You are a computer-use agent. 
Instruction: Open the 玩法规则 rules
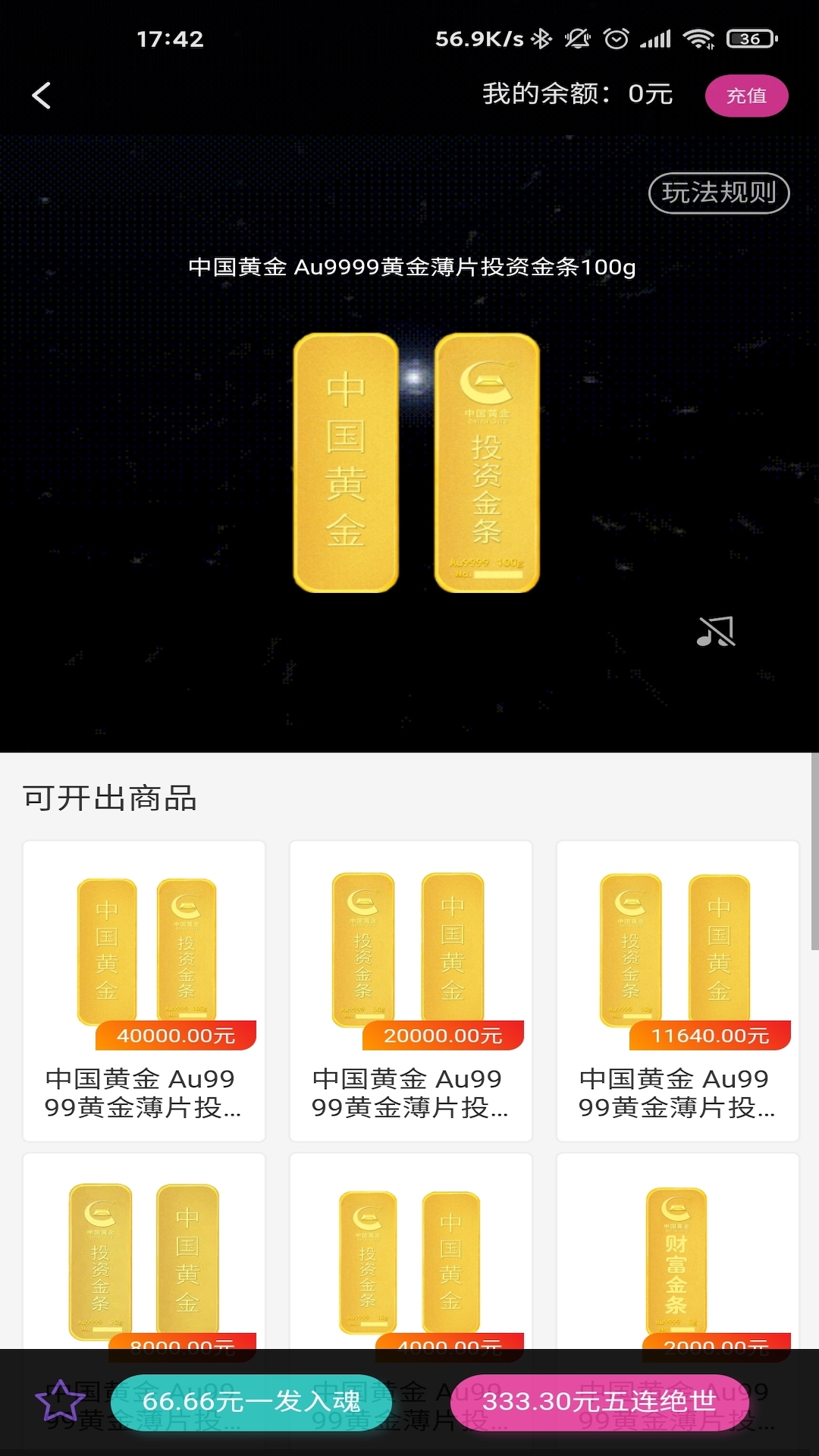point(718,193)
